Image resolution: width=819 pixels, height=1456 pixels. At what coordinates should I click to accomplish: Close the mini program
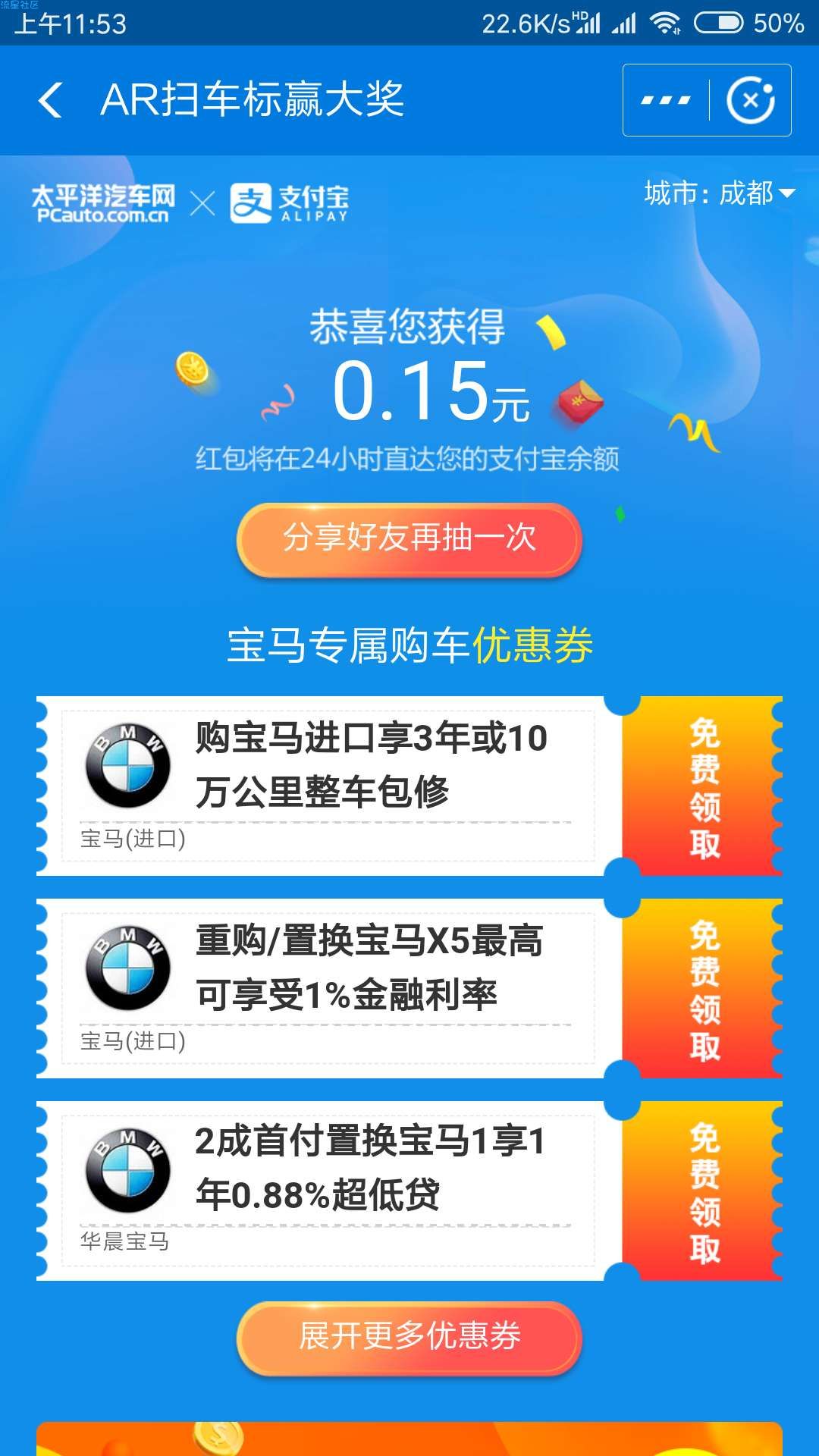pos(750,100)
